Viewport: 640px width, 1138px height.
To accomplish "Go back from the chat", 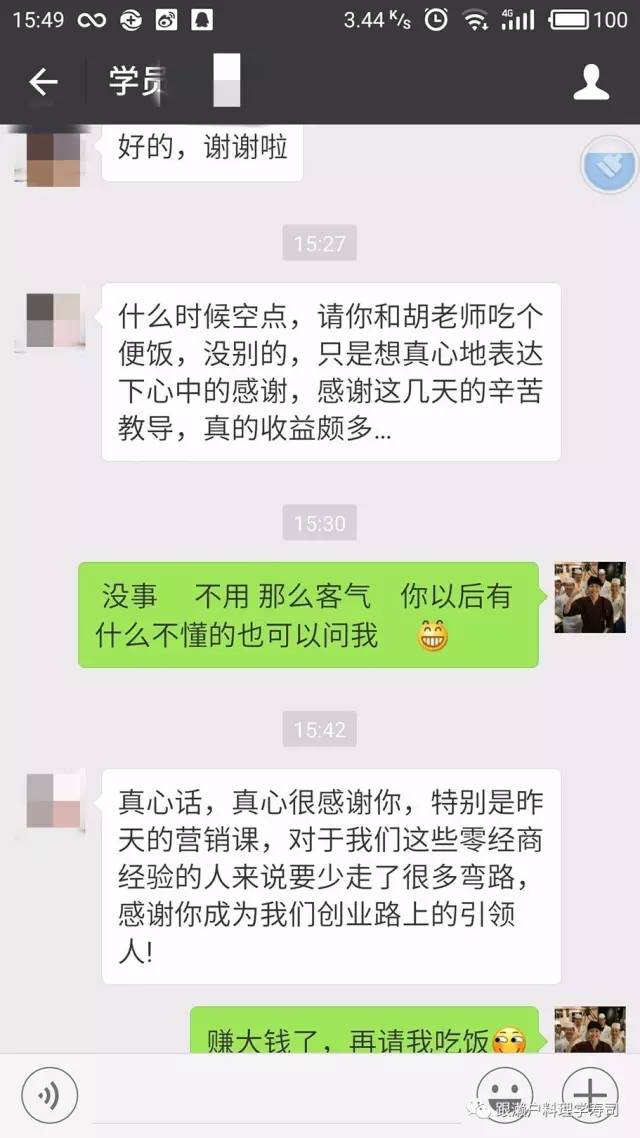I will coord(43,83).
